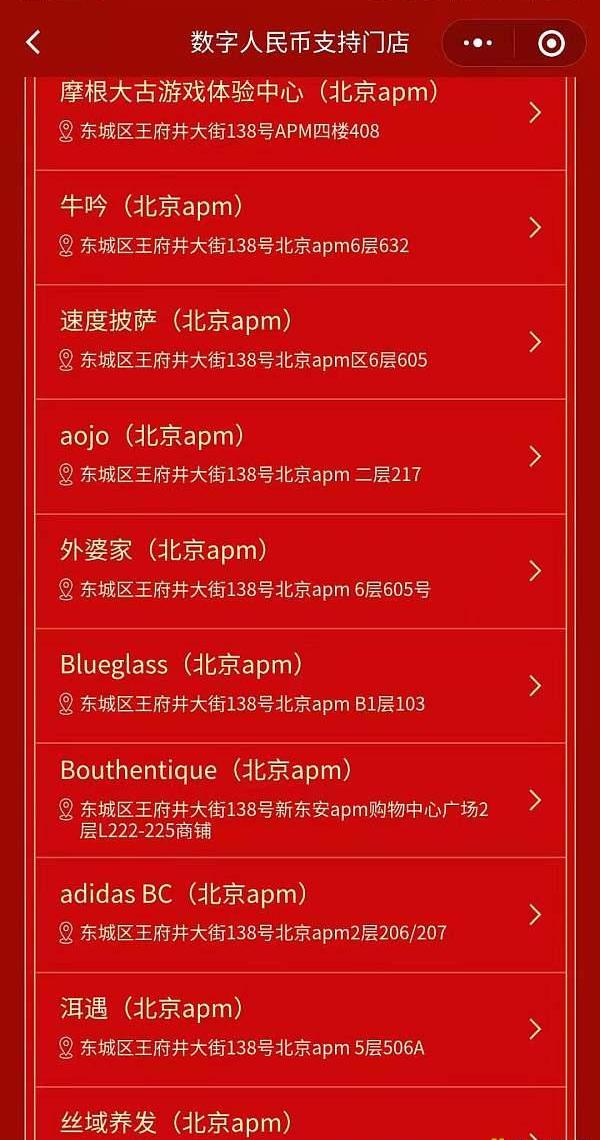Select the aojo (北京apm) store
Viewport: 600px width, 1140px height.
click(300, 457)
